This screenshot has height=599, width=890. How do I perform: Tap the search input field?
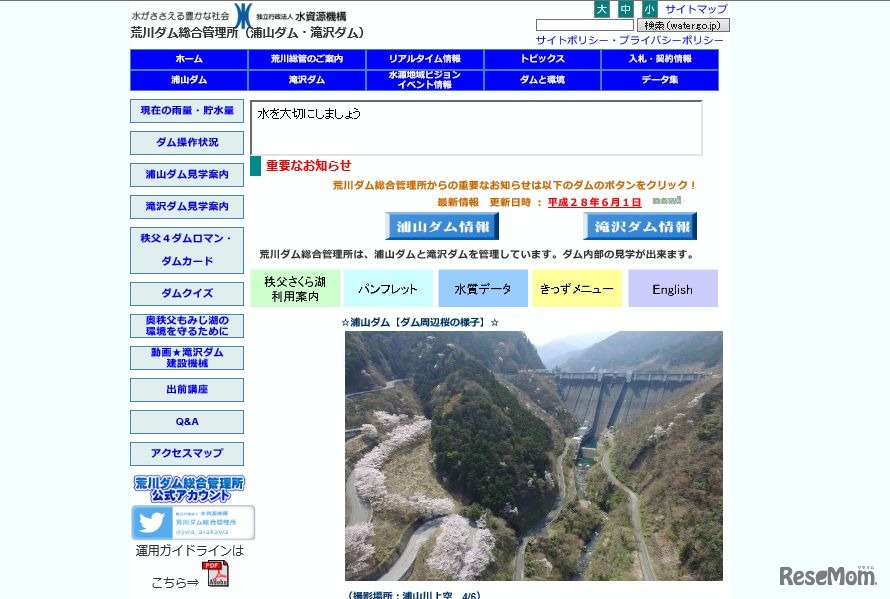click(585, 25)
